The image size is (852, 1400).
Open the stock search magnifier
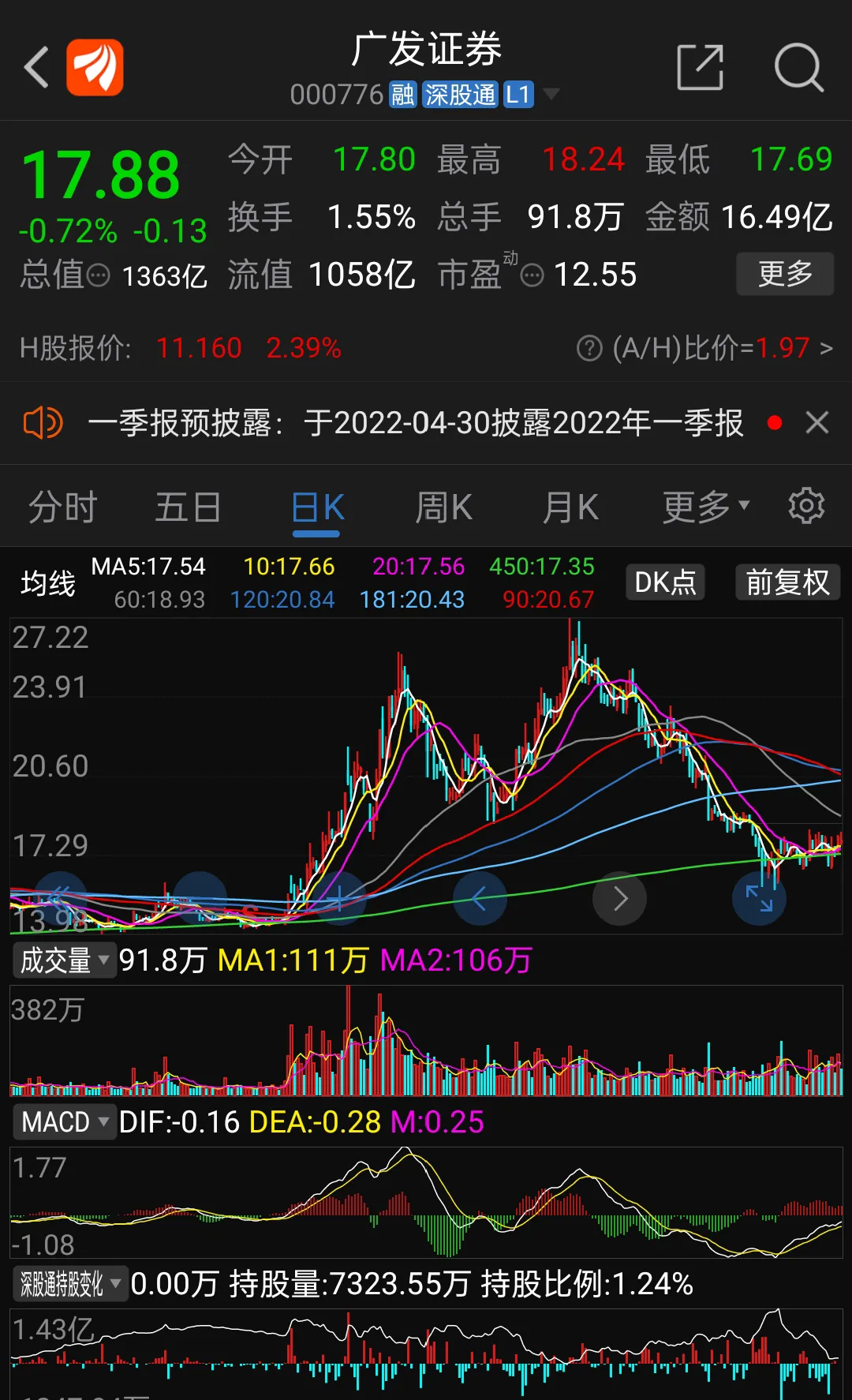point(798,68)
